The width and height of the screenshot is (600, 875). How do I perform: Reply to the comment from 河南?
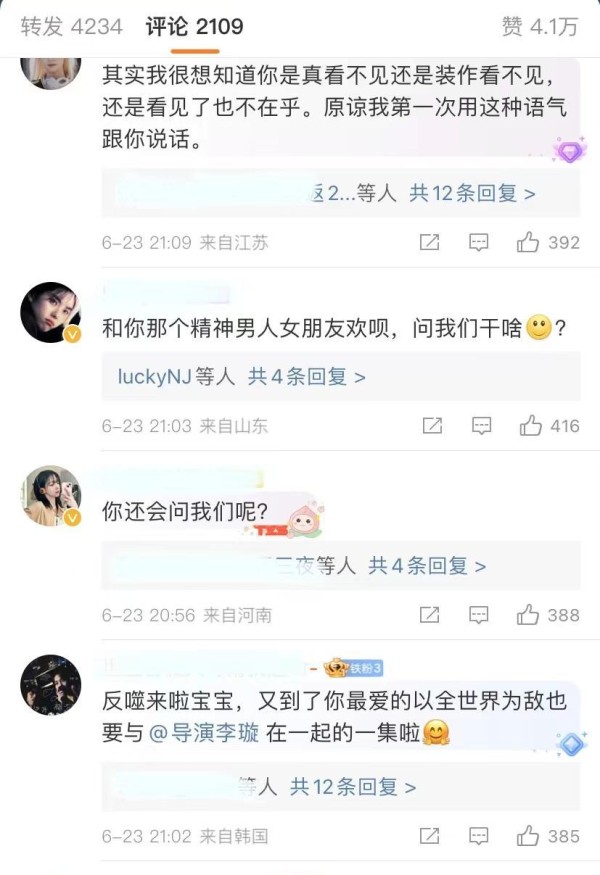[479, 615]
